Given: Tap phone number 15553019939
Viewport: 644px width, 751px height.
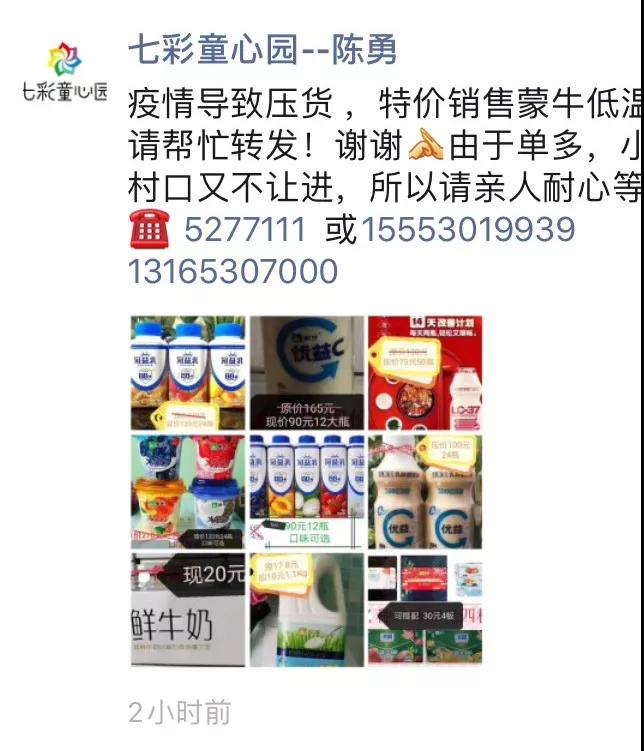Looking at the screenshot, I should 467,231.
